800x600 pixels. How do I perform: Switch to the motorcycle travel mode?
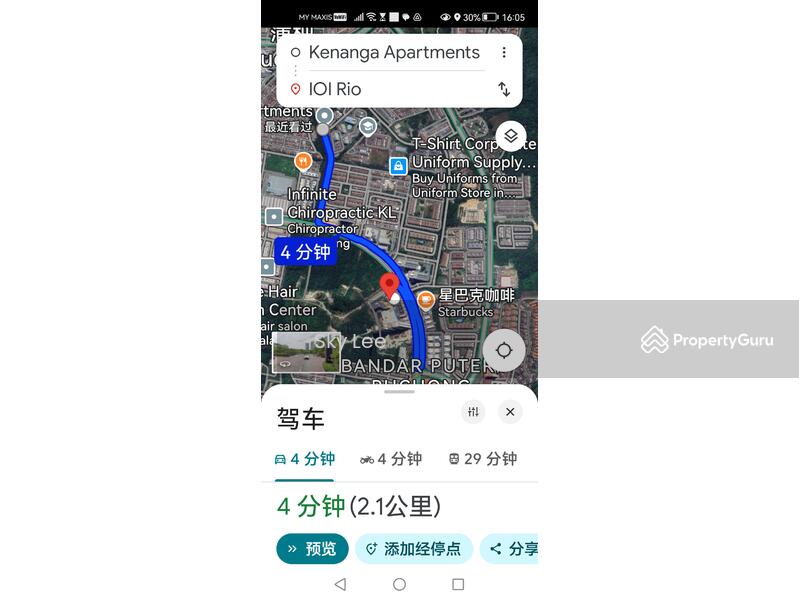click(x=391, y=459)
